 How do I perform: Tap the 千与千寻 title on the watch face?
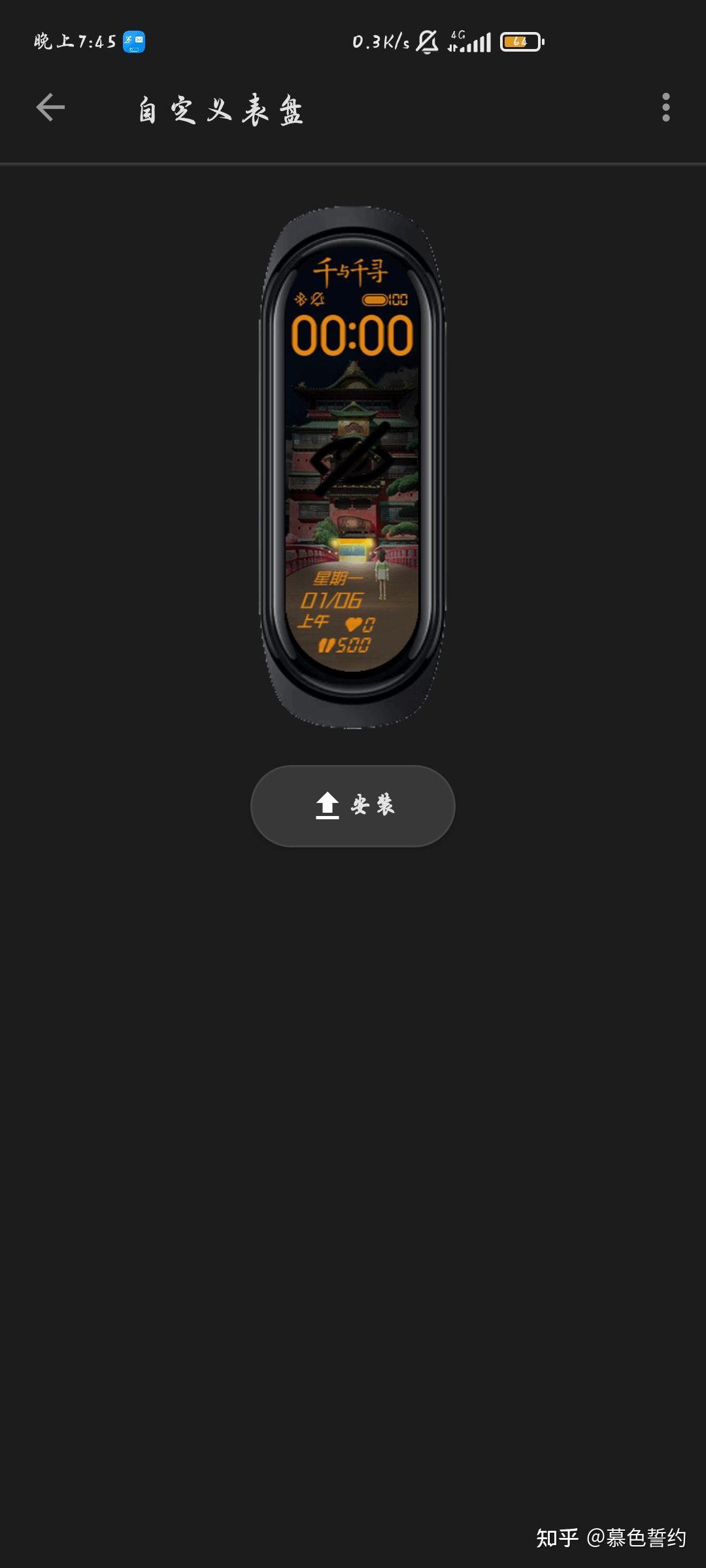click(350, 270)
